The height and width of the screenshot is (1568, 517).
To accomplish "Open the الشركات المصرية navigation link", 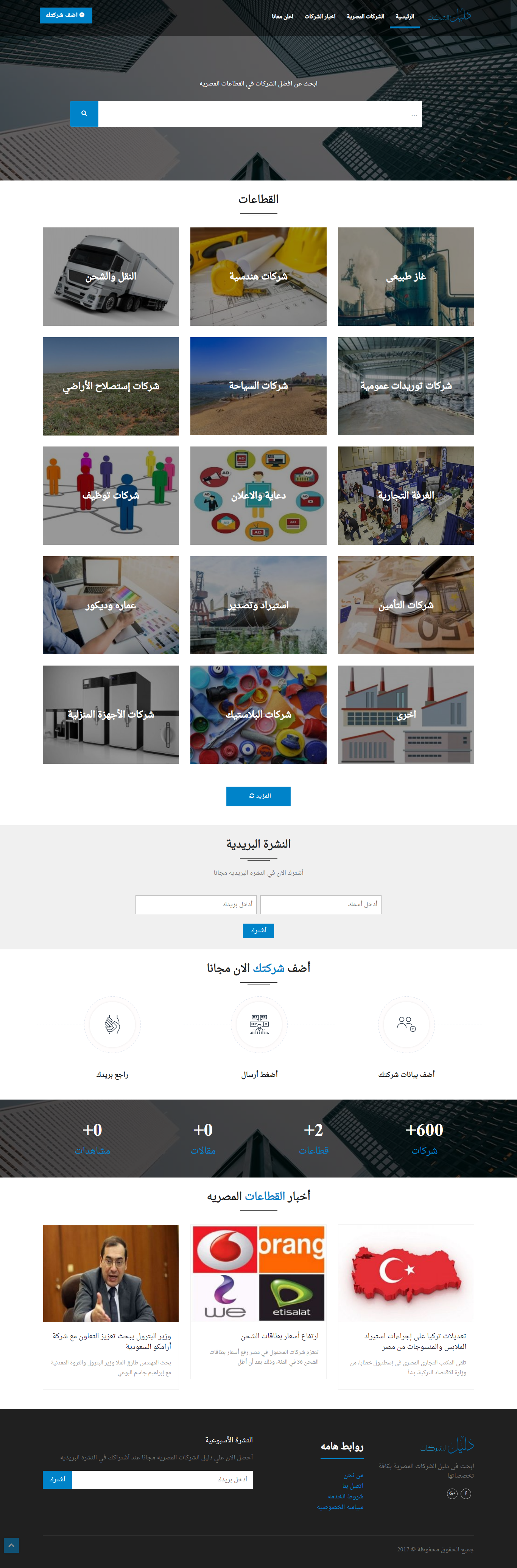I will pos(365,16).
